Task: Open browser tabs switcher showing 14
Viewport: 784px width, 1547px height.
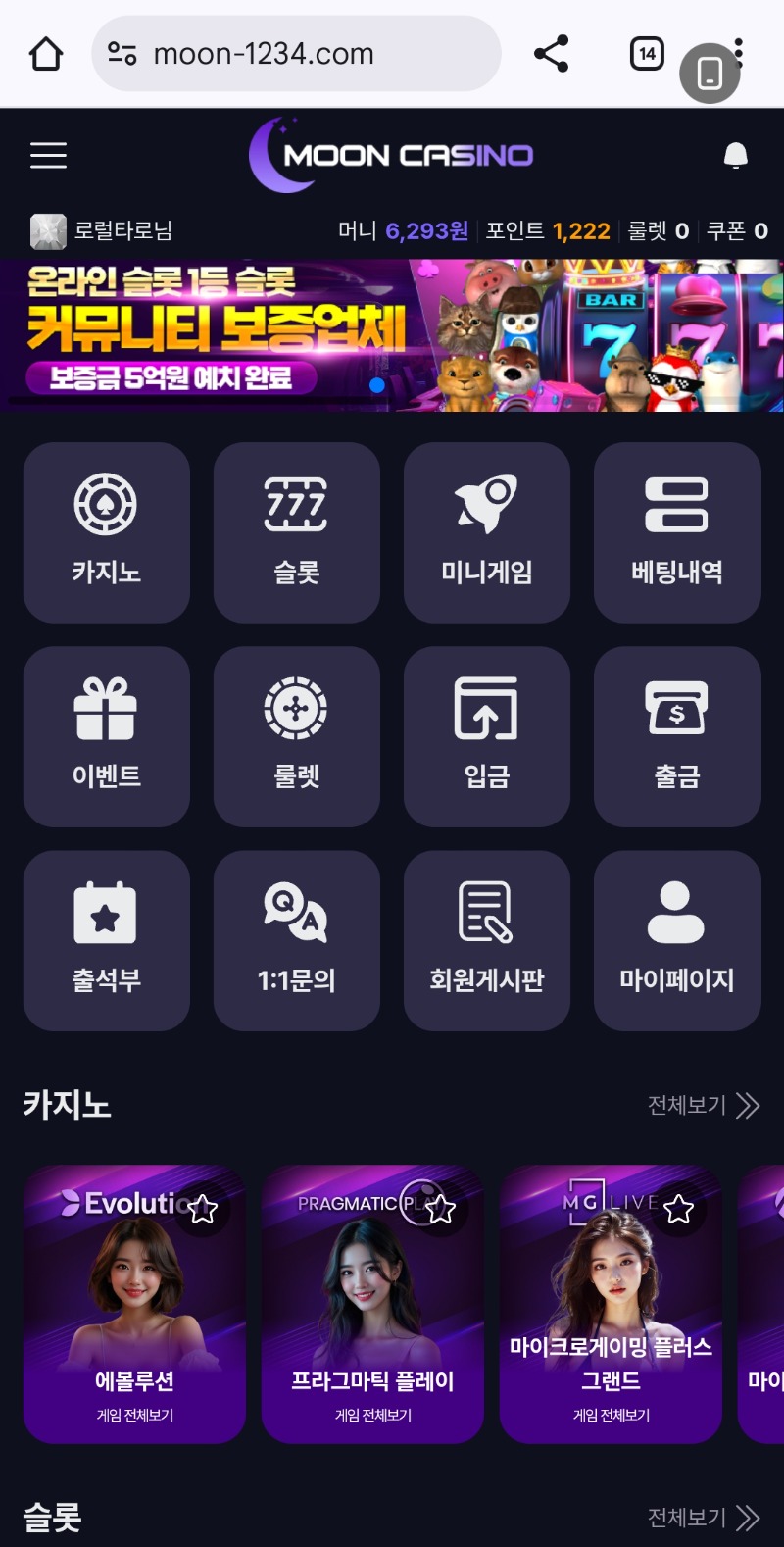Action: coord(647,53)
